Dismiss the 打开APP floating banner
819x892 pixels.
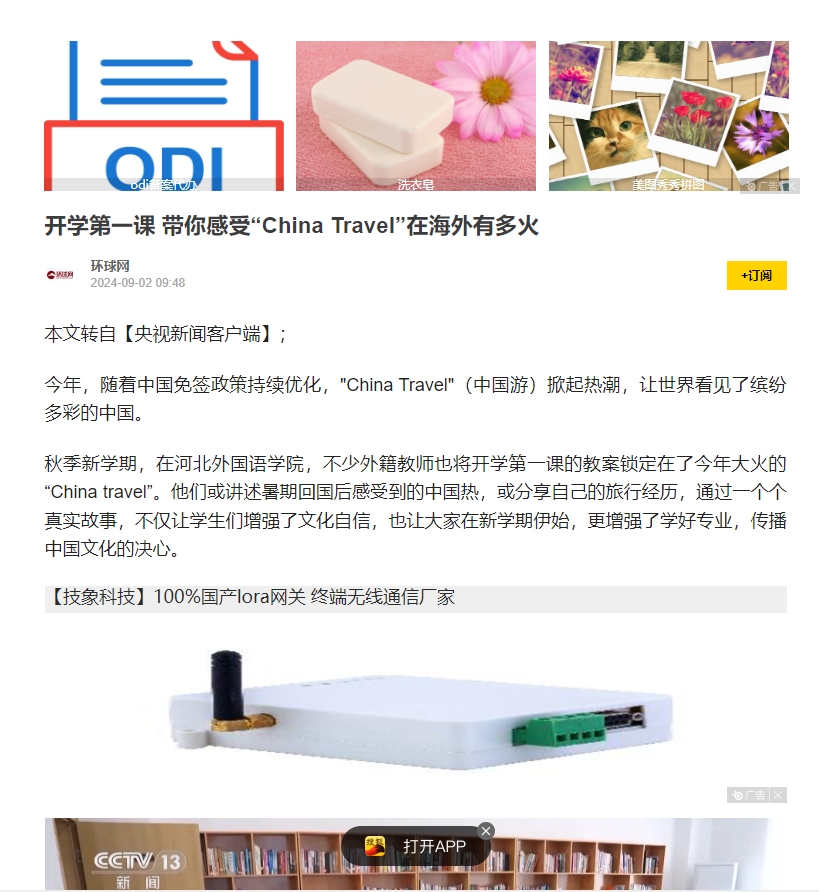[x=486, y=830]
